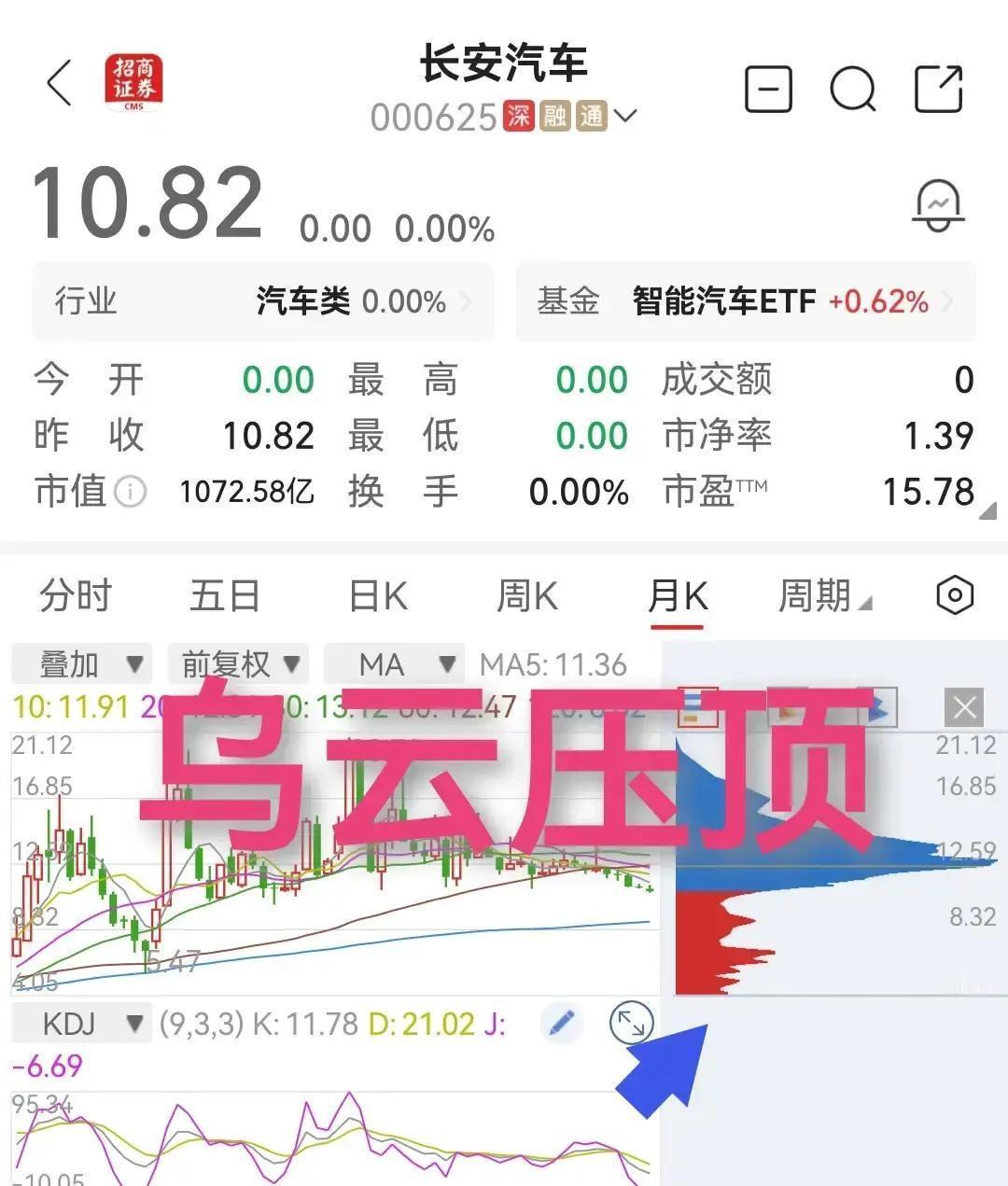The image size is (1008, 1186).
Task: Open the 叠加 overlay dropdown
Action: click(x=81, y=663)
